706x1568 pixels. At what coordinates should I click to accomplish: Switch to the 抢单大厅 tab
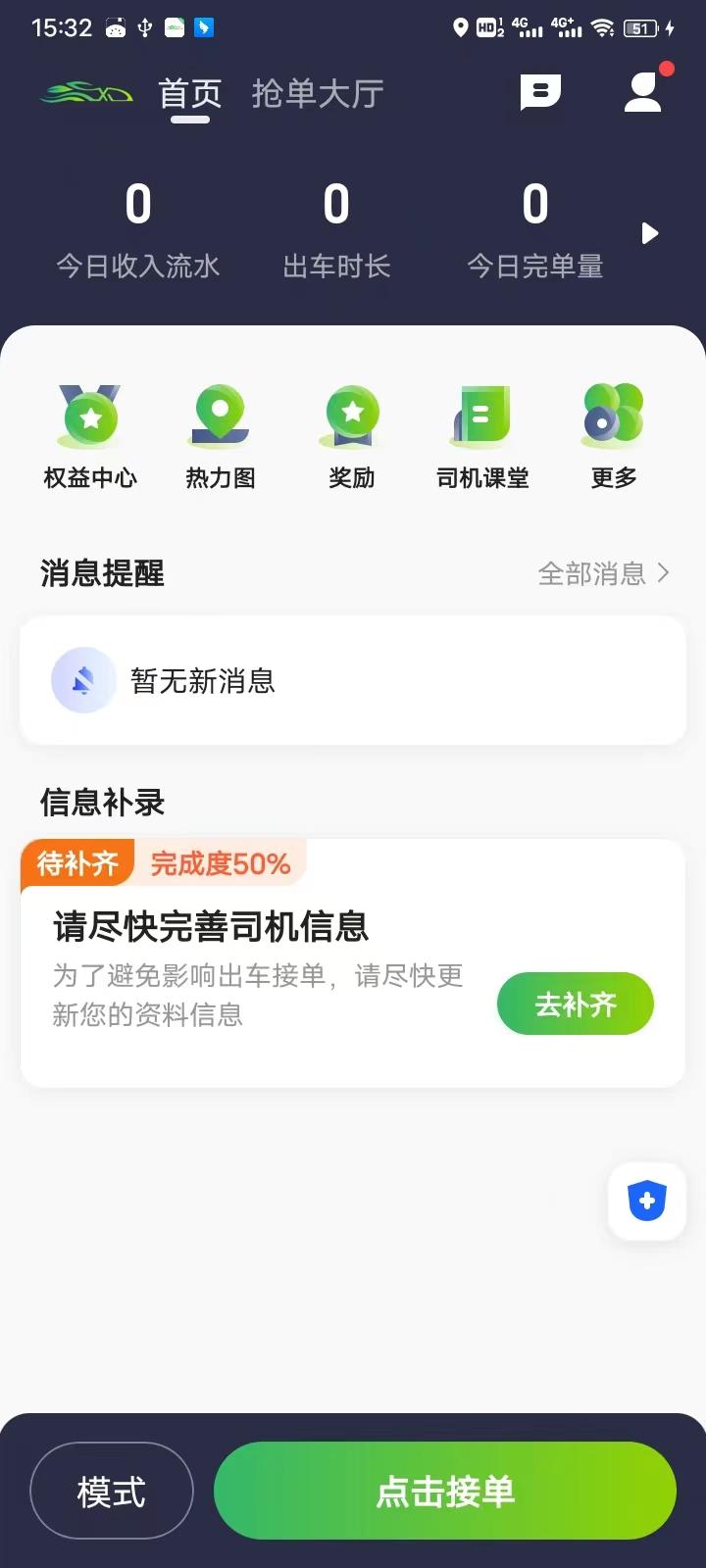(x=318, y=92)
